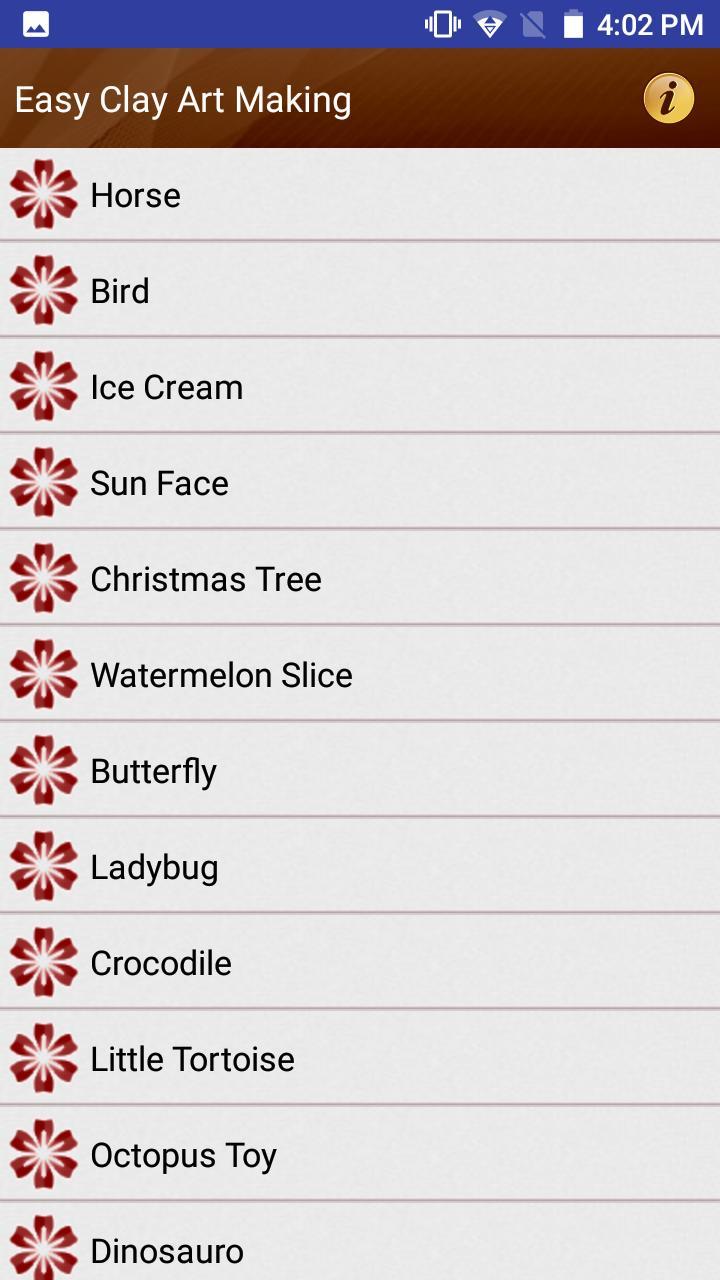Open the Horse clay art tutorial
This screenshot has height=1280, width=720.
pyautogui.click(x=360, y=194)
